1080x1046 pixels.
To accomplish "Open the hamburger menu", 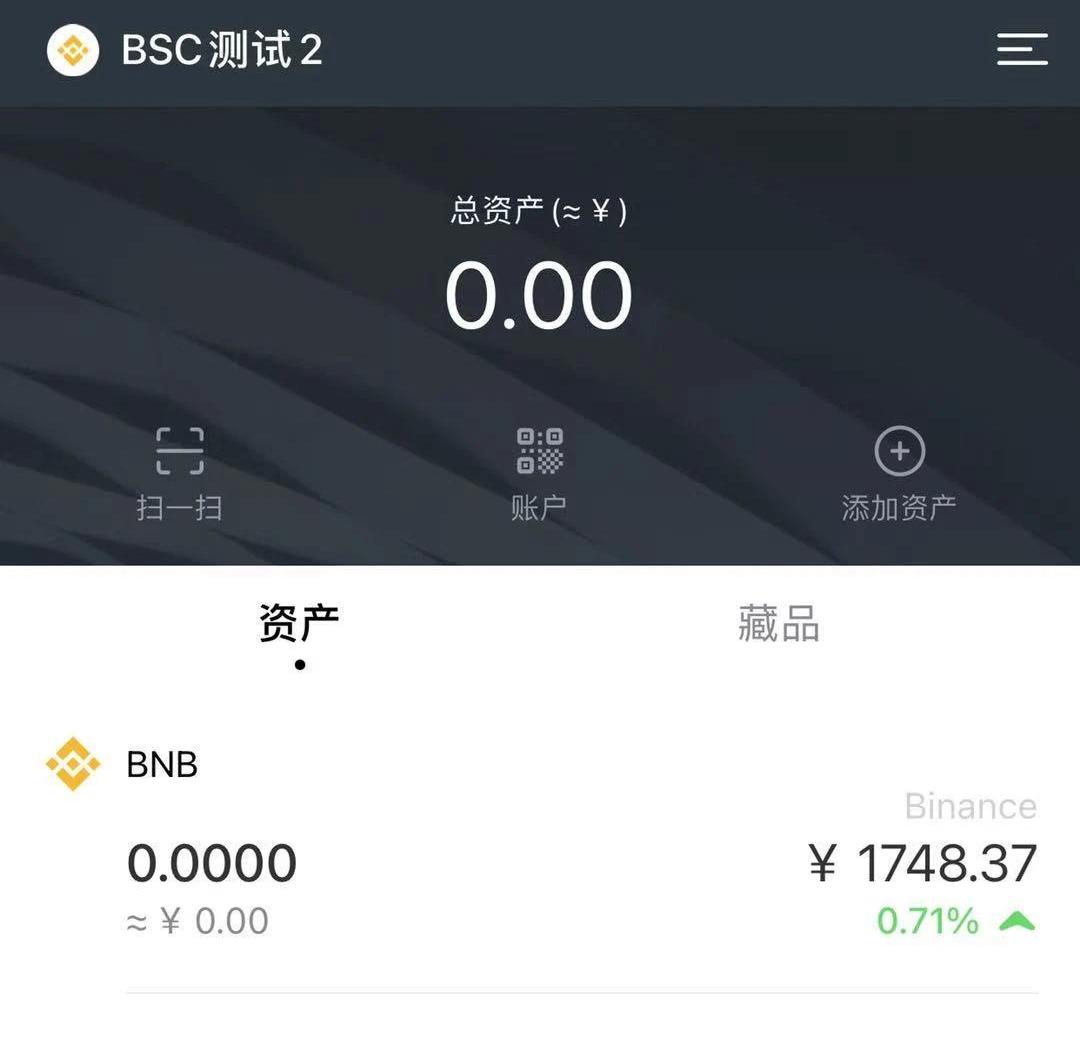I will click(1021, 50).
